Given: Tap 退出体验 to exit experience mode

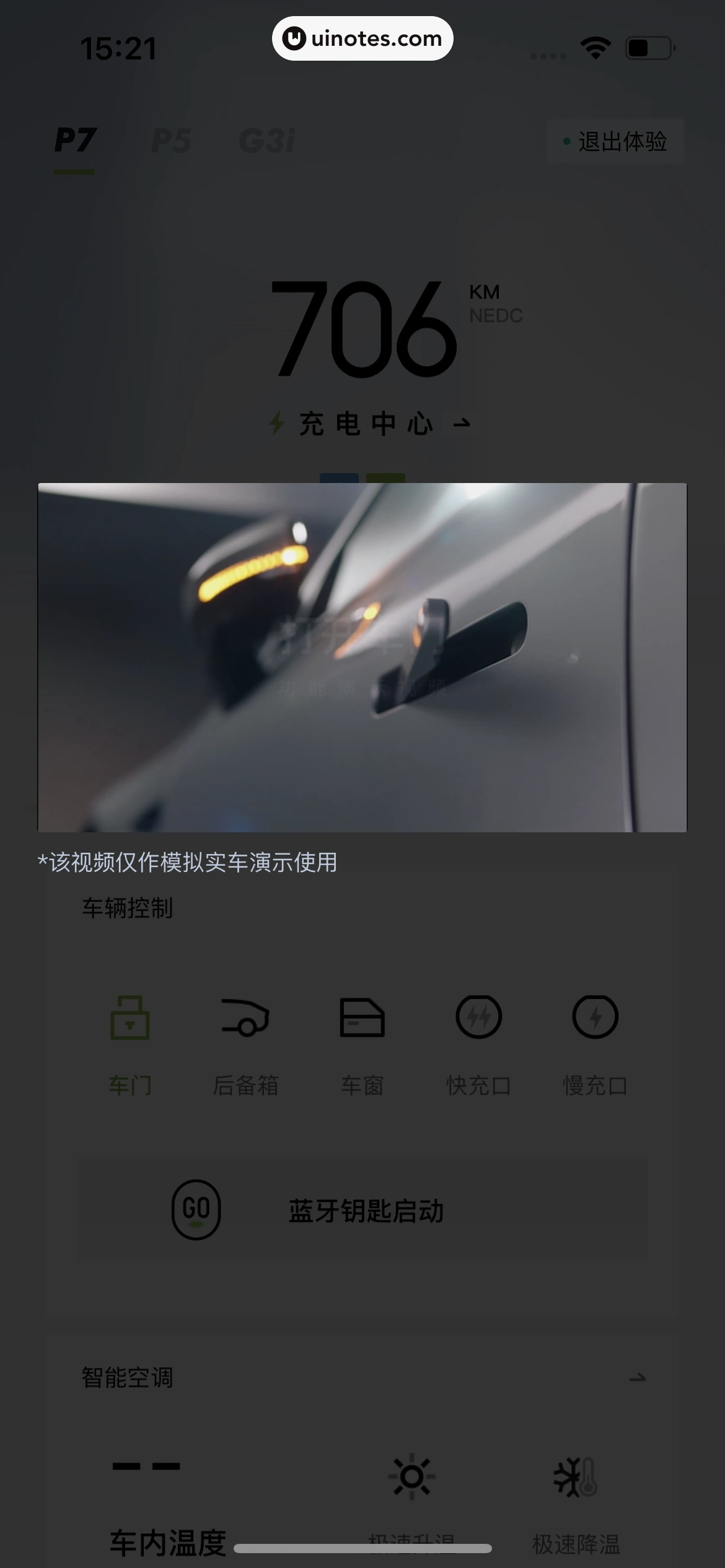Looking at the screenshot, I should click(x=615, y=141).
